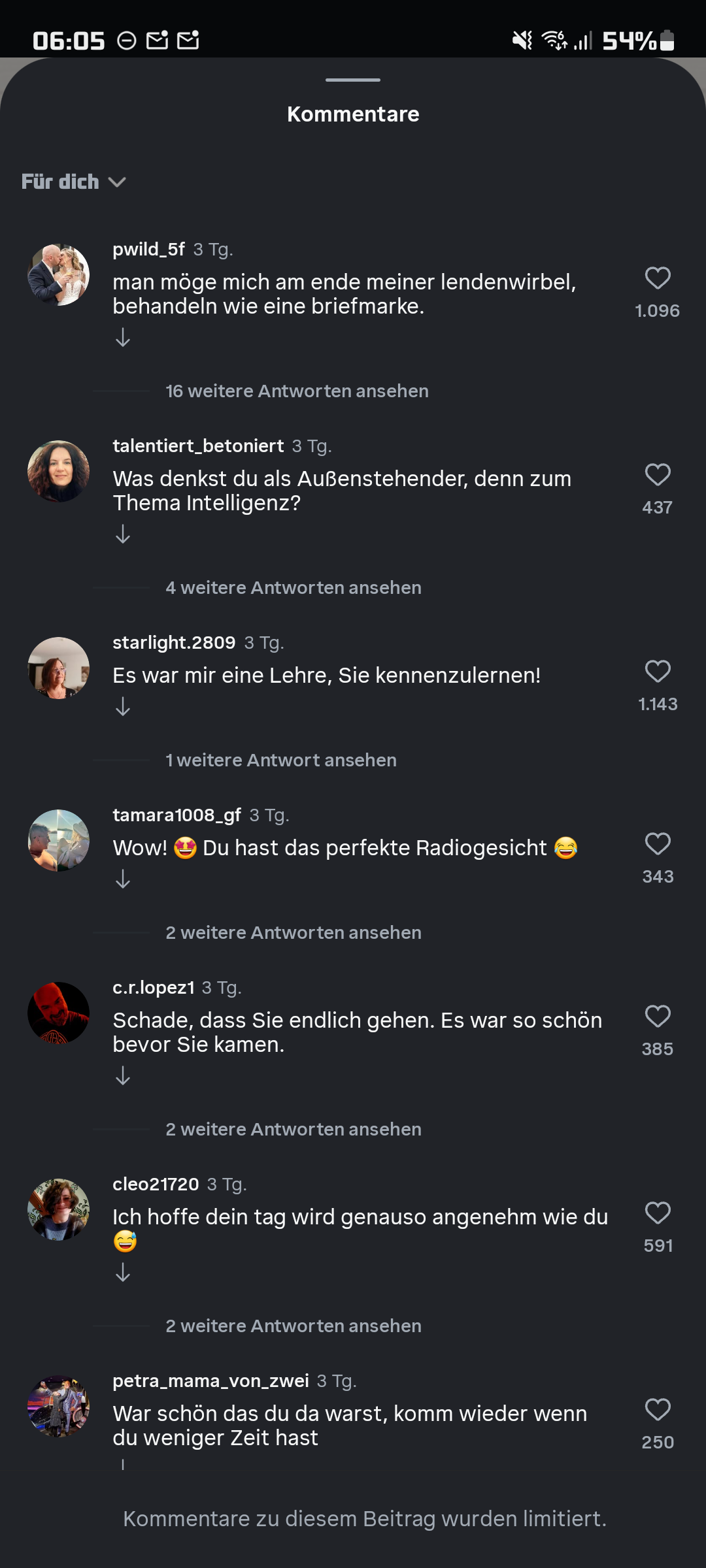Like cleo21720's comment
This screenshot has width=706, height=1568.
(657, 1213)
